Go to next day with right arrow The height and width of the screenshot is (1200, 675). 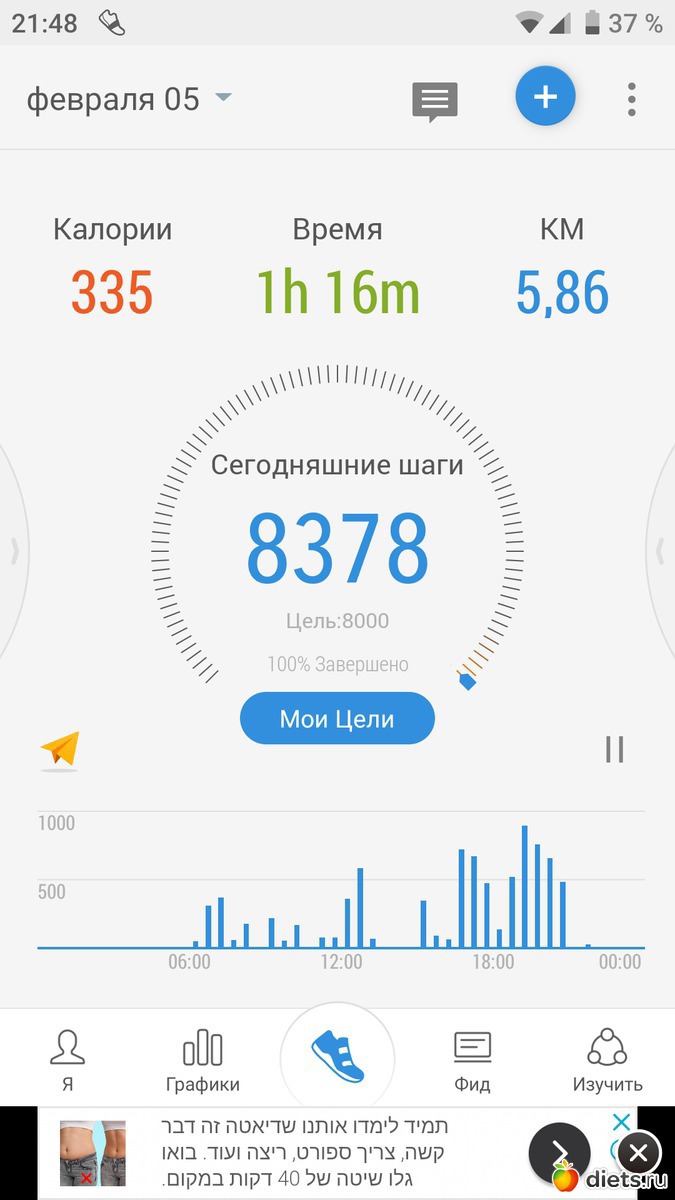(x=661, y=550)
